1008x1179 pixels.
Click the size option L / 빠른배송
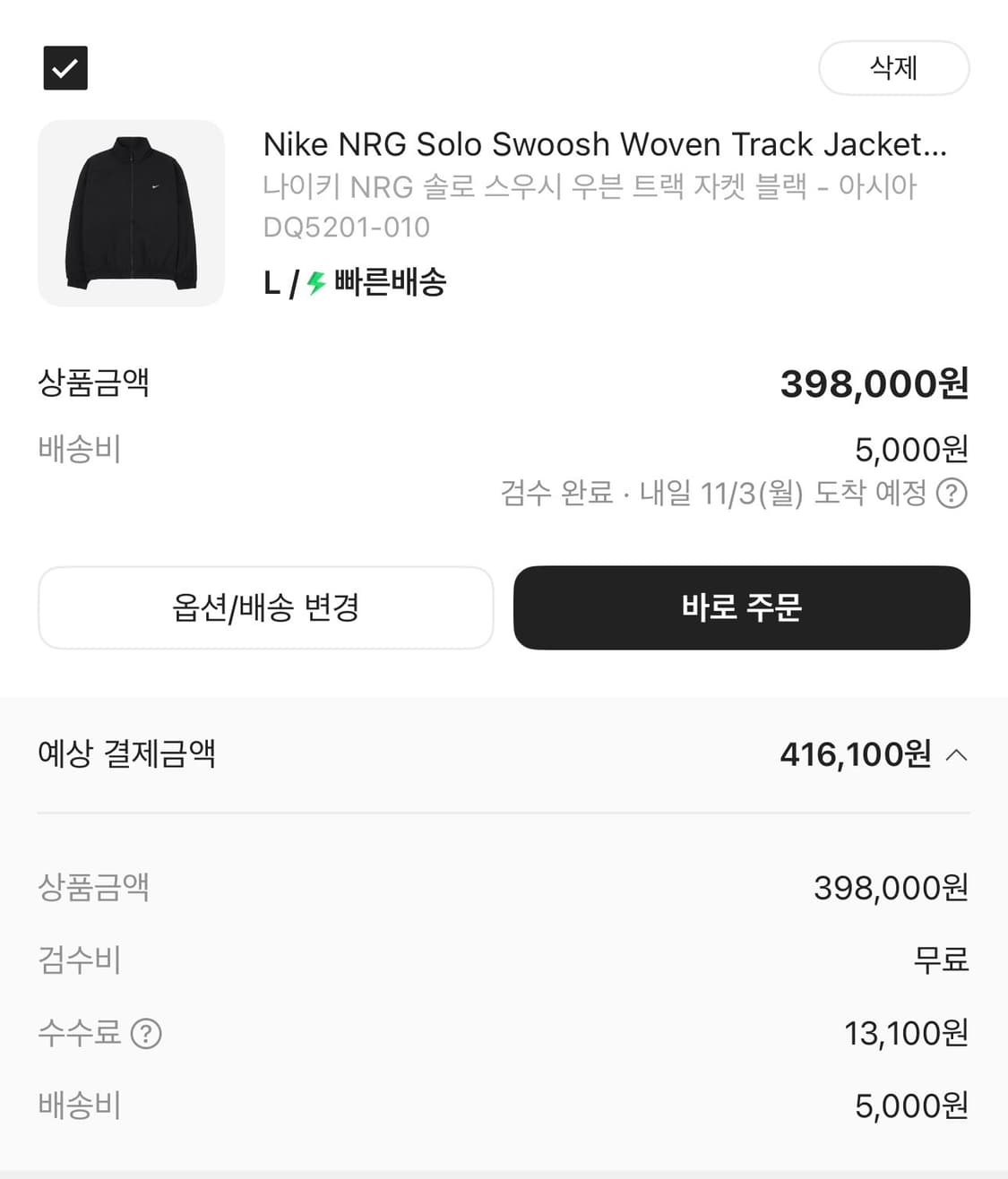(354, 282)
